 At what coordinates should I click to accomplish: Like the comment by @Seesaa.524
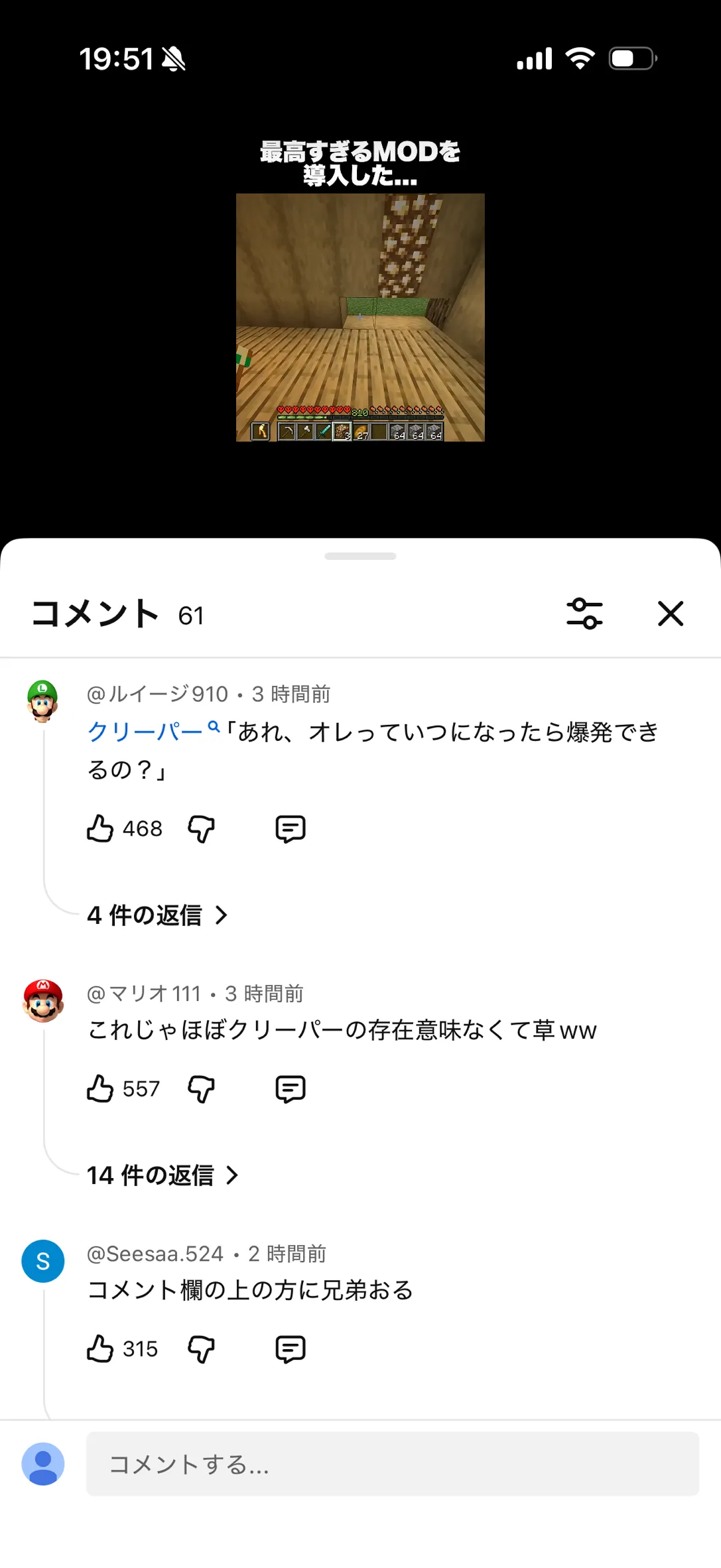(100, 1348)
